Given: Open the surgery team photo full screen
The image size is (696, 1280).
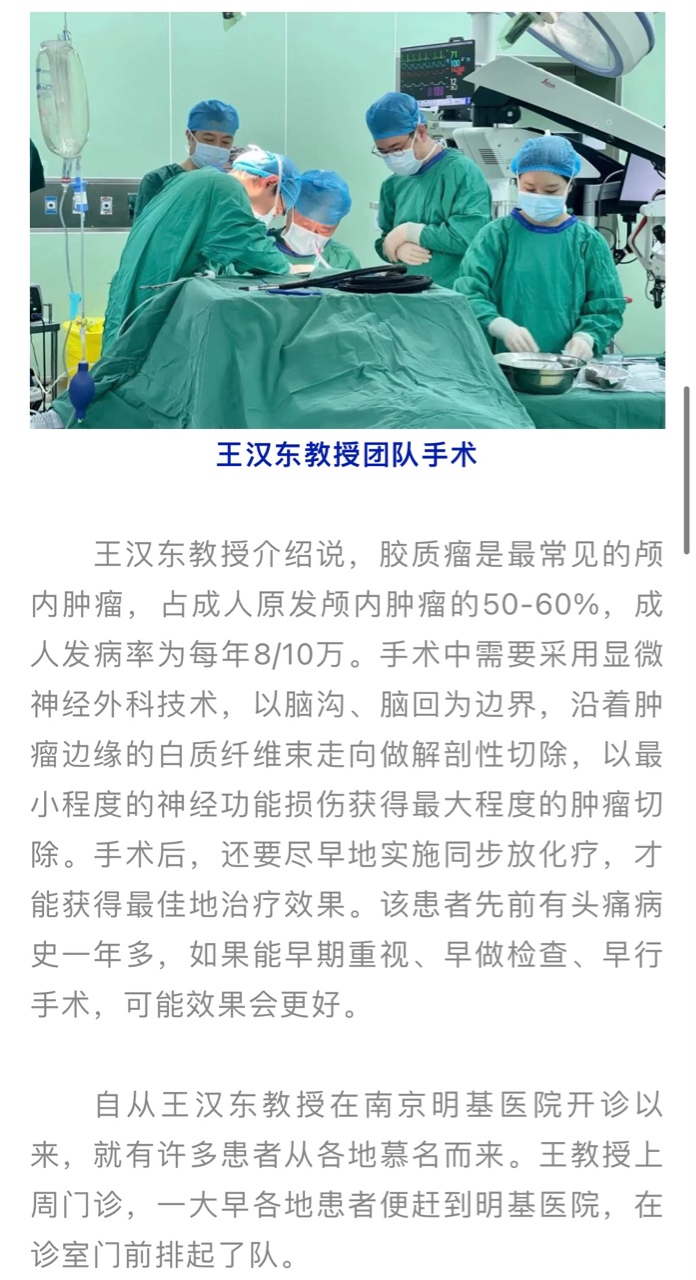Looking at the screenshot, I should [x=347, y=220].
